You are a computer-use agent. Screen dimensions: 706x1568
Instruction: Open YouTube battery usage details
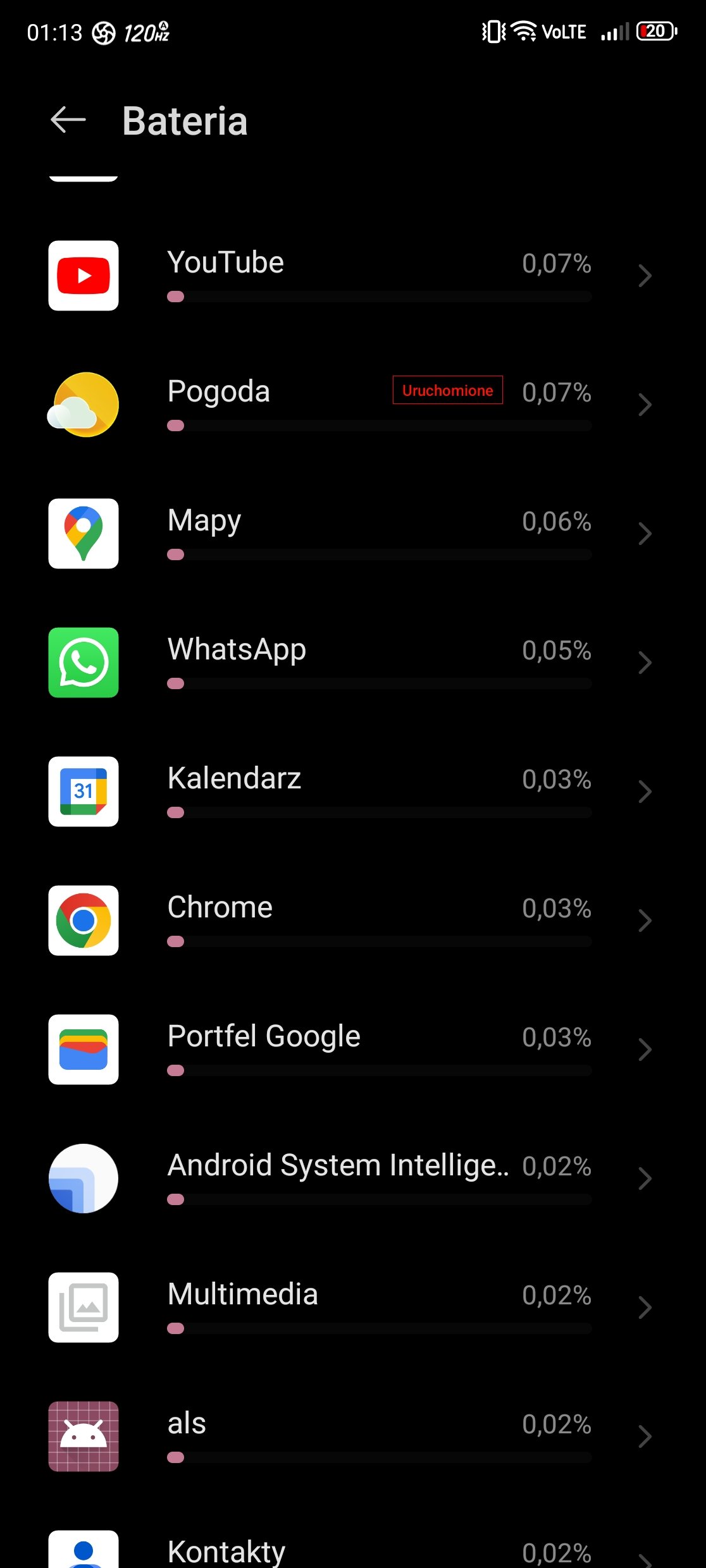[353, 276]
